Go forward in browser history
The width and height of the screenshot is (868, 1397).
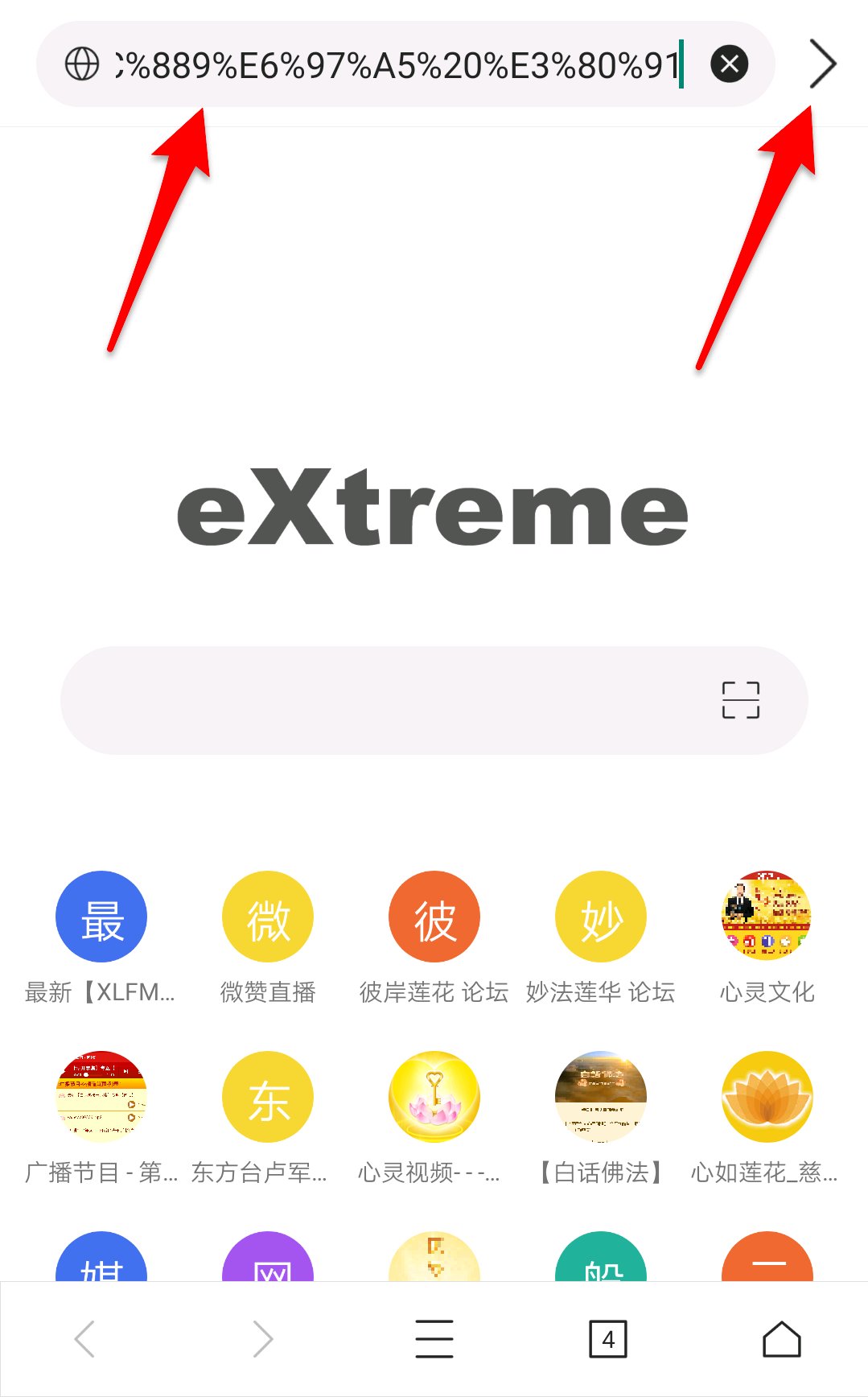(262, 1339)
